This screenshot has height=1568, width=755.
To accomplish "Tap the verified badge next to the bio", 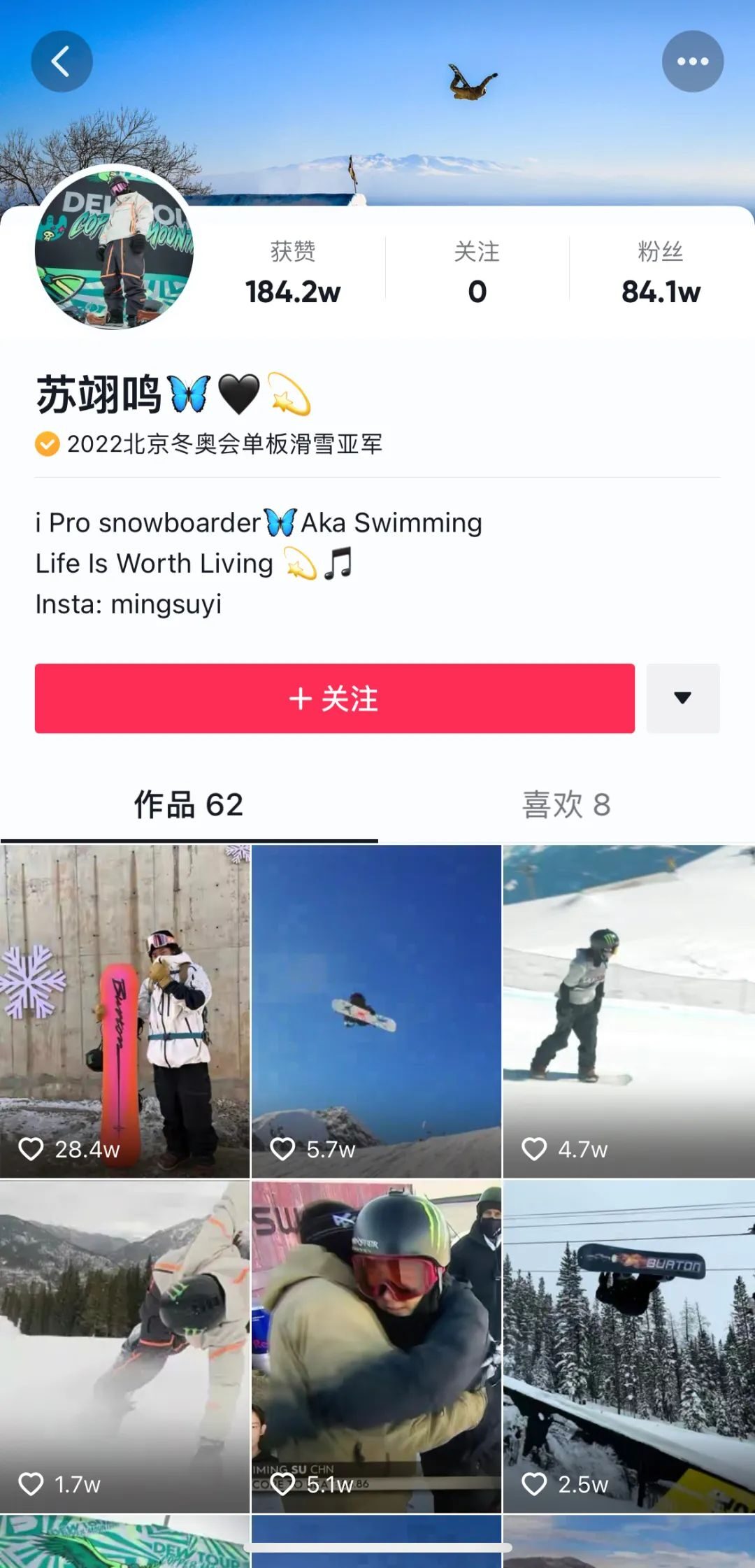I will tap(46, 442).
